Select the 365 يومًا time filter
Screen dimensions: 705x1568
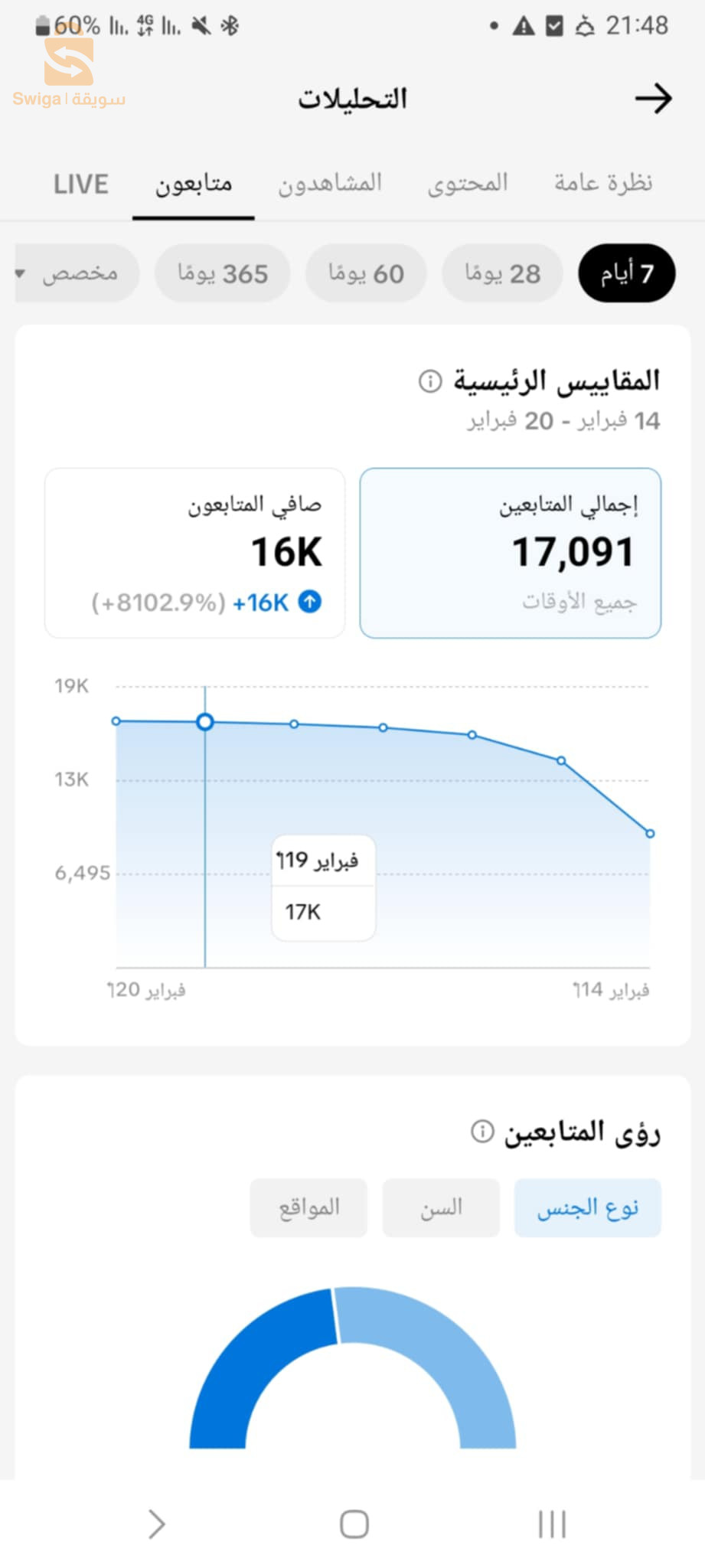tap(222, 273)
